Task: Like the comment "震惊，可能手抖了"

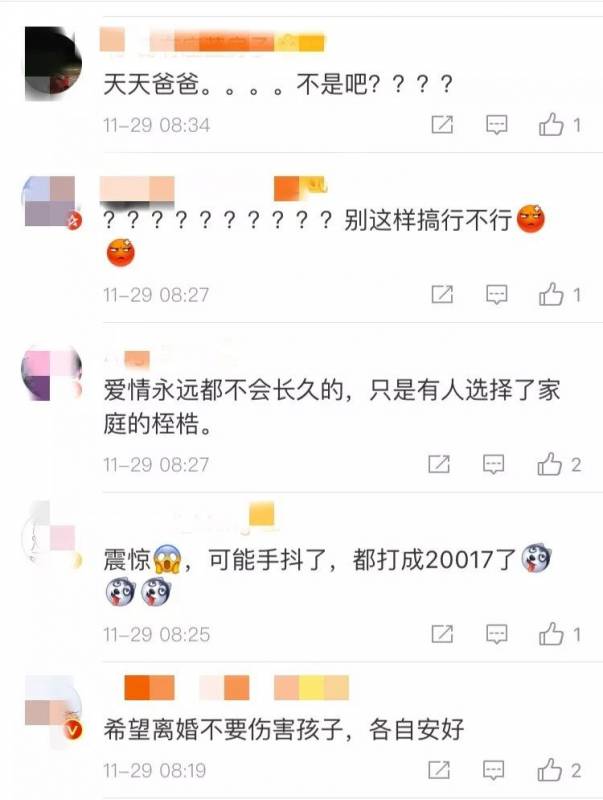Action: pyautogui.click(x=551, y=634)
